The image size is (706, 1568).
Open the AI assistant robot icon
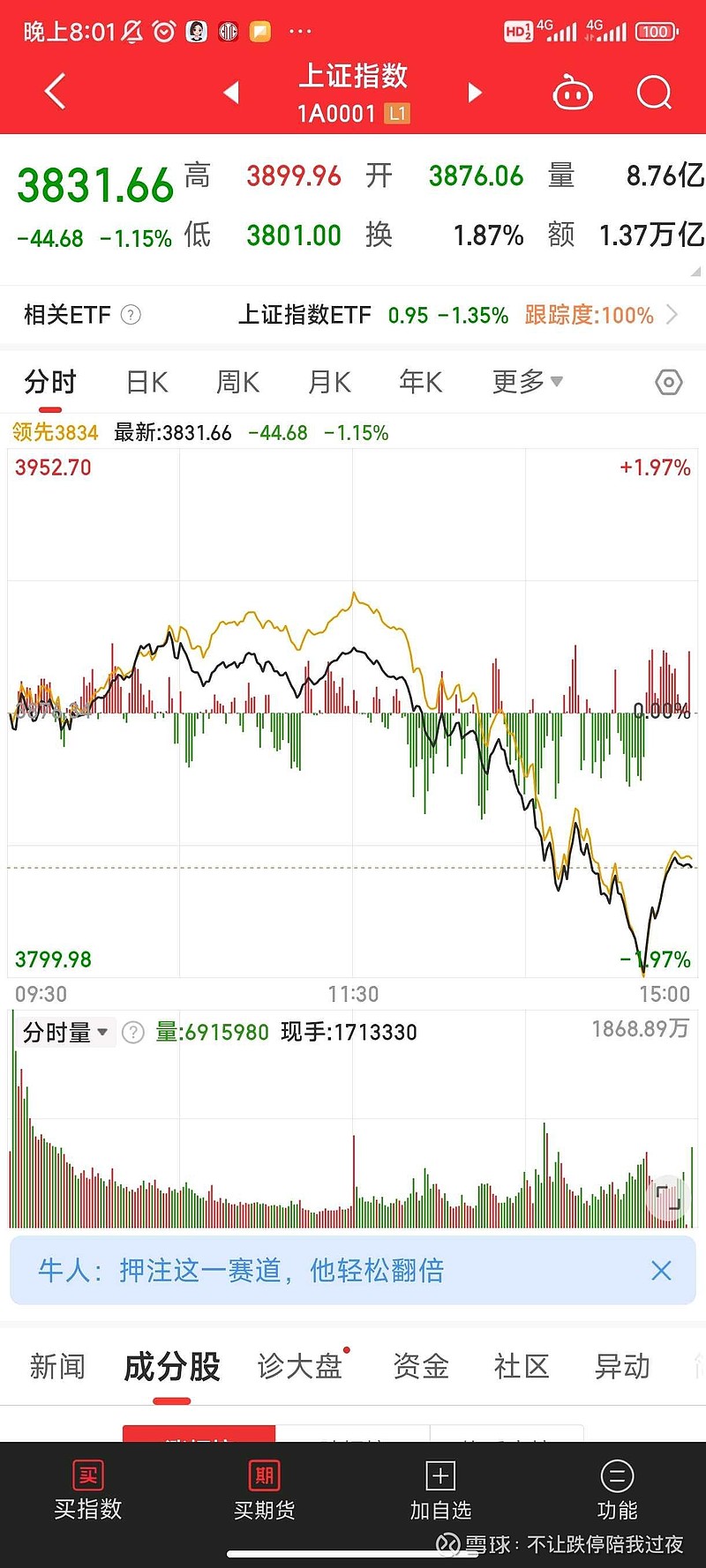[572, 92]
